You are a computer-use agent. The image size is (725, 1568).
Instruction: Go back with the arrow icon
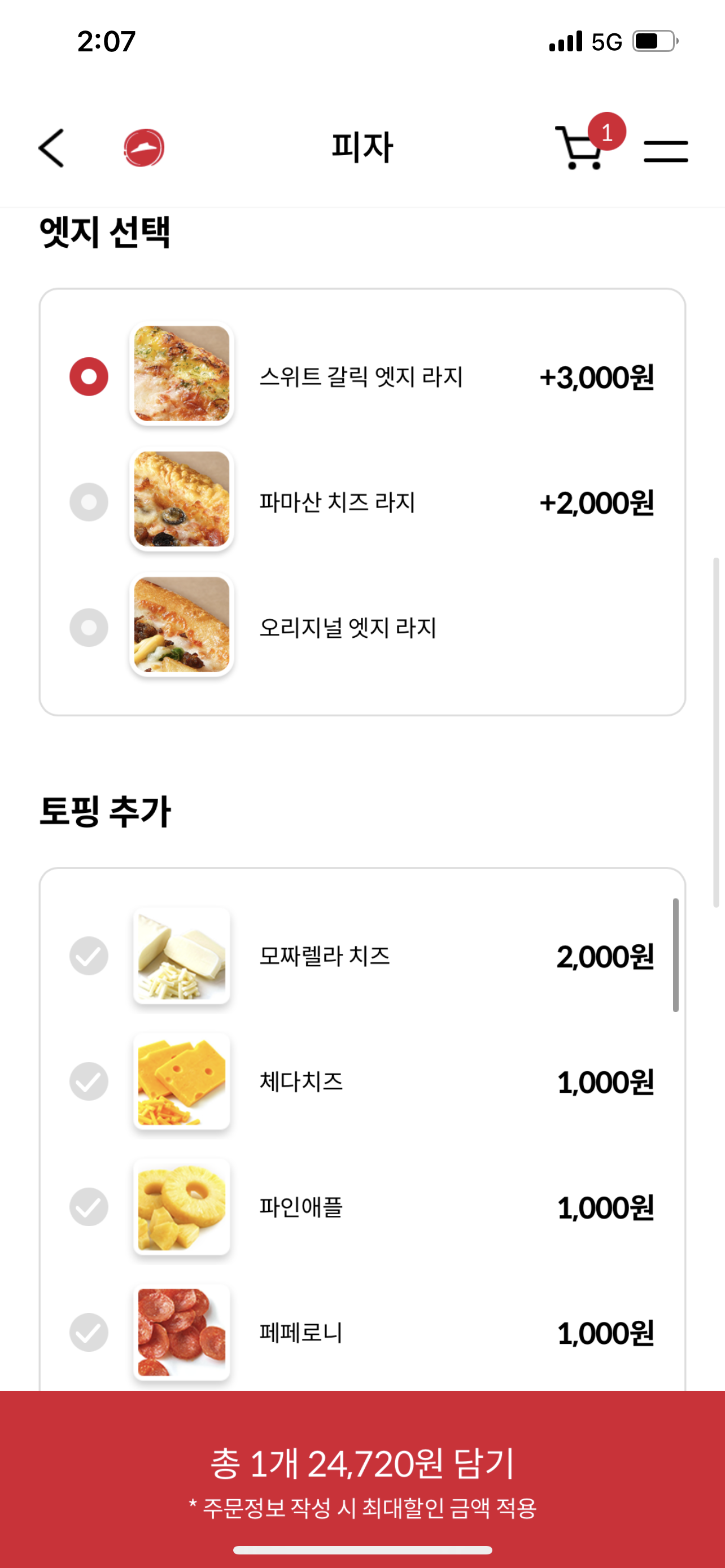click(x=51, y=148)
